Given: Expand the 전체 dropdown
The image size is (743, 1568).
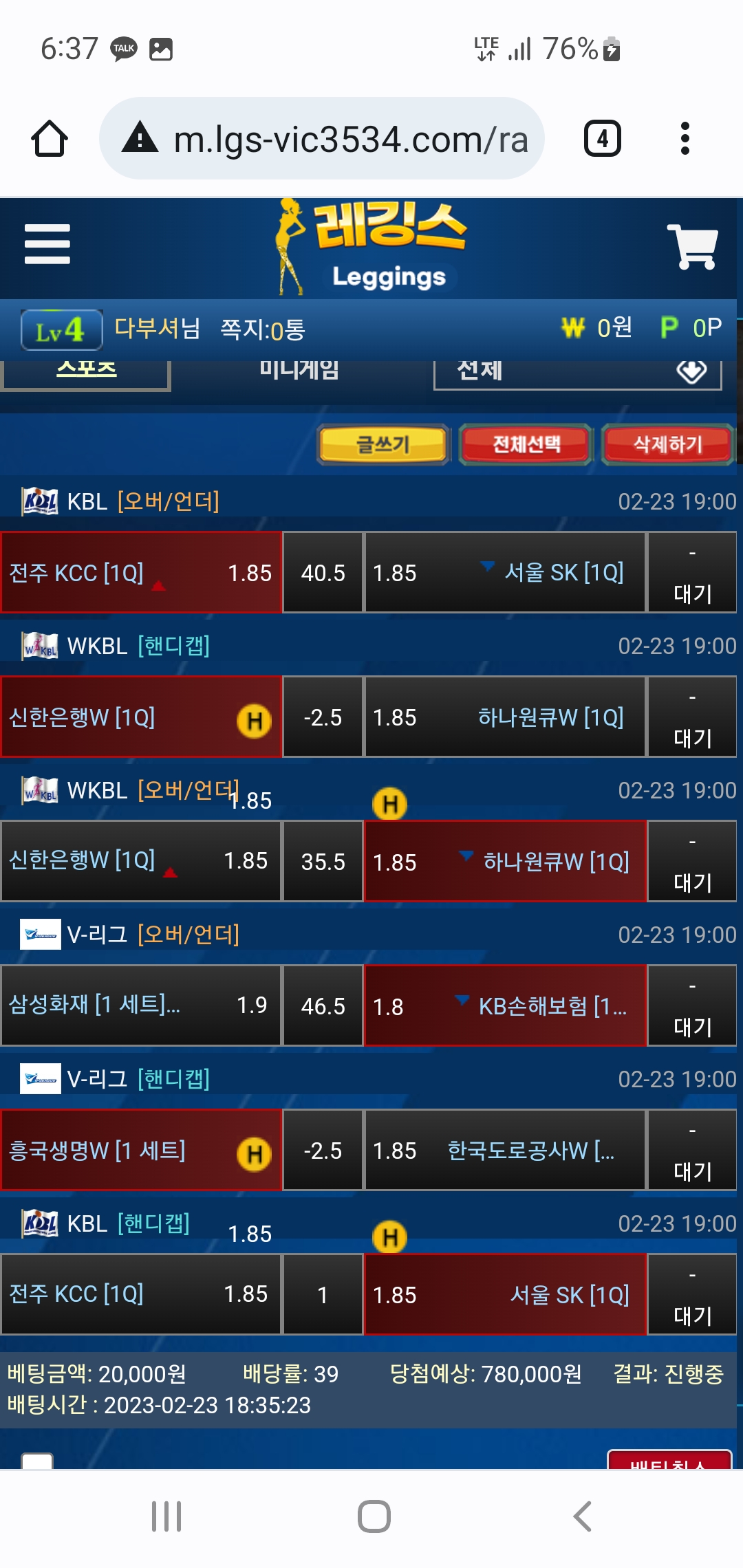Looking at the screenshot, I should (x=578, y=372).
